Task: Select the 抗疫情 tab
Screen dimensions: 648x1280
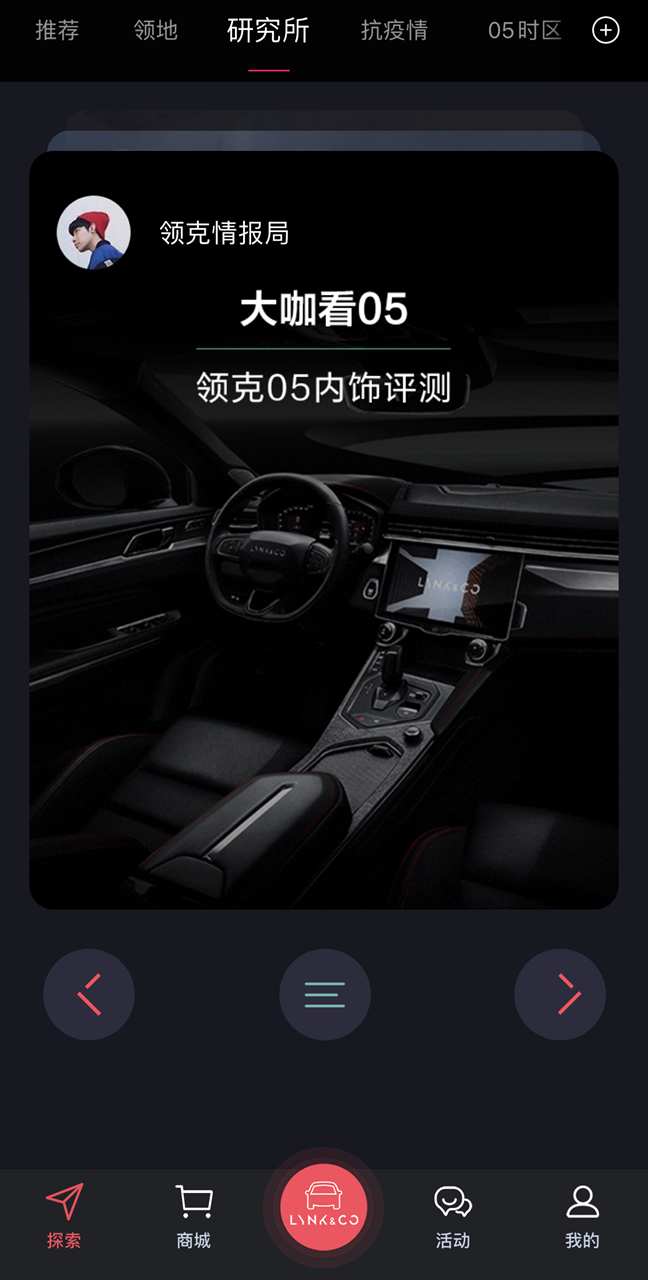Action: 394,31
